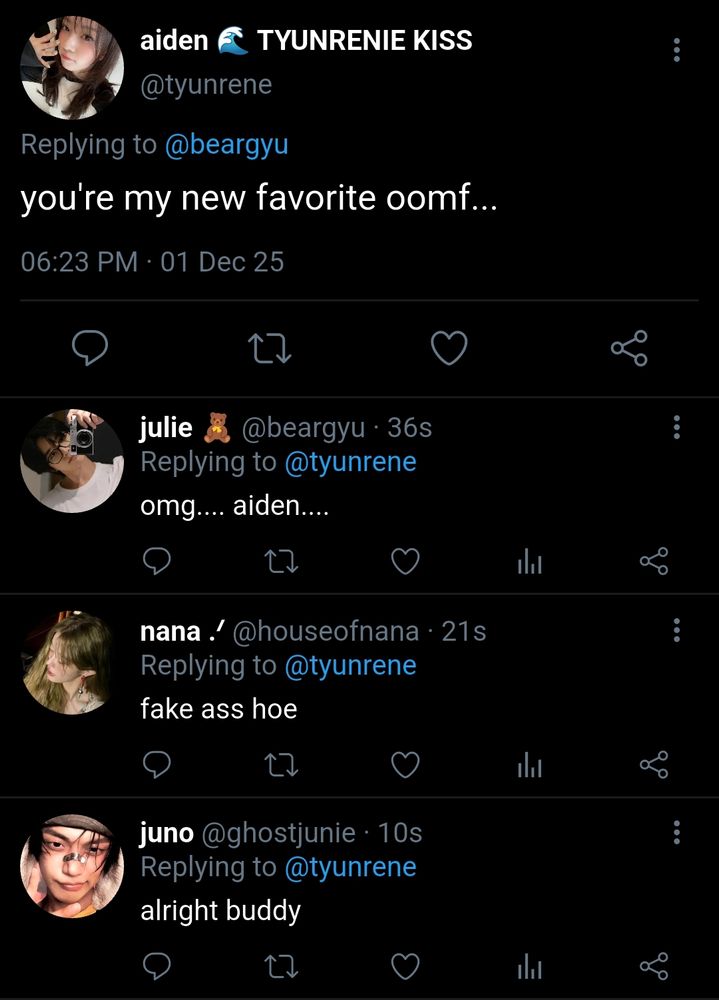The width and height of the screenshot is (719, 1000).
Task: Open overflow menu on julie's reply
Action: coord(677,428)
